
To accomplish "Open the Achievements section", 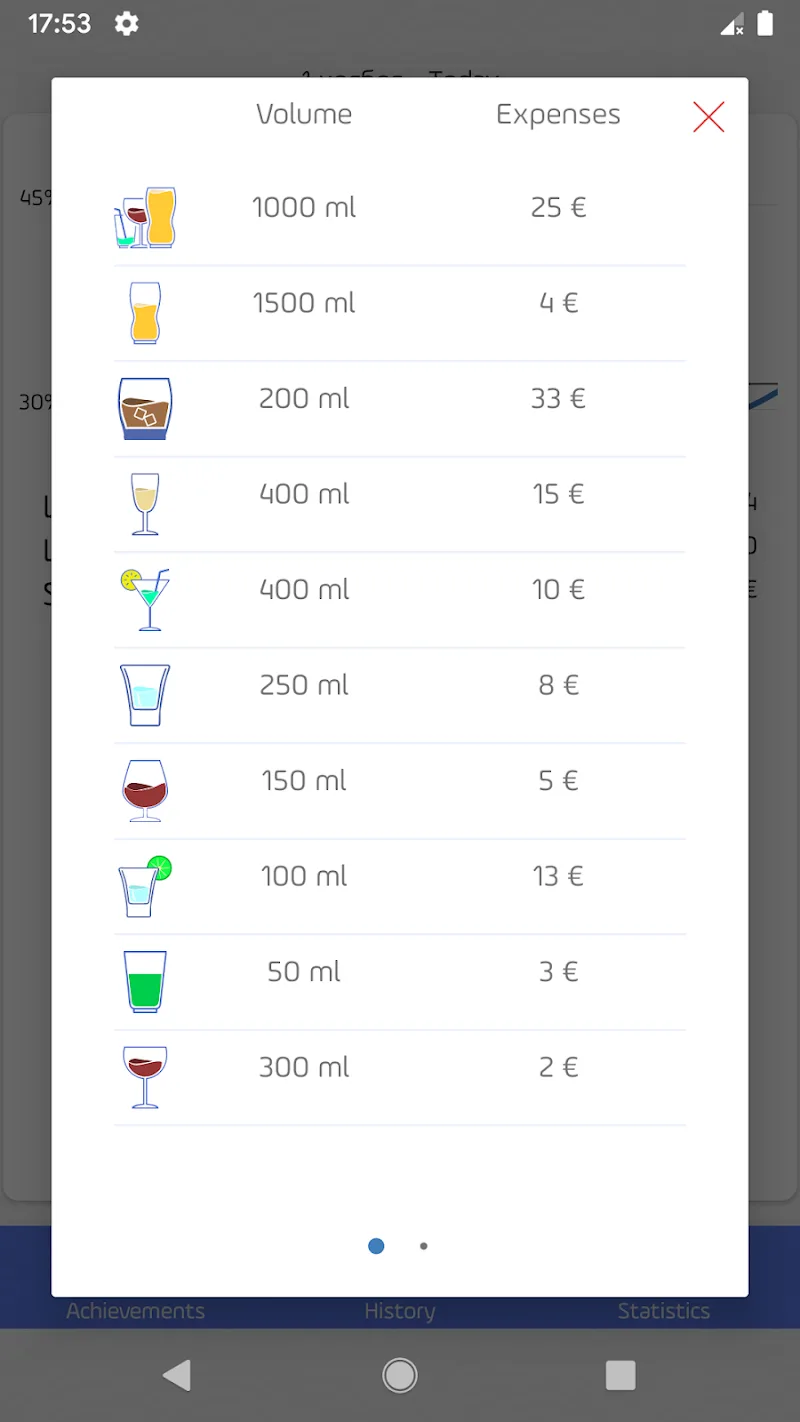I will [135, 1311].
